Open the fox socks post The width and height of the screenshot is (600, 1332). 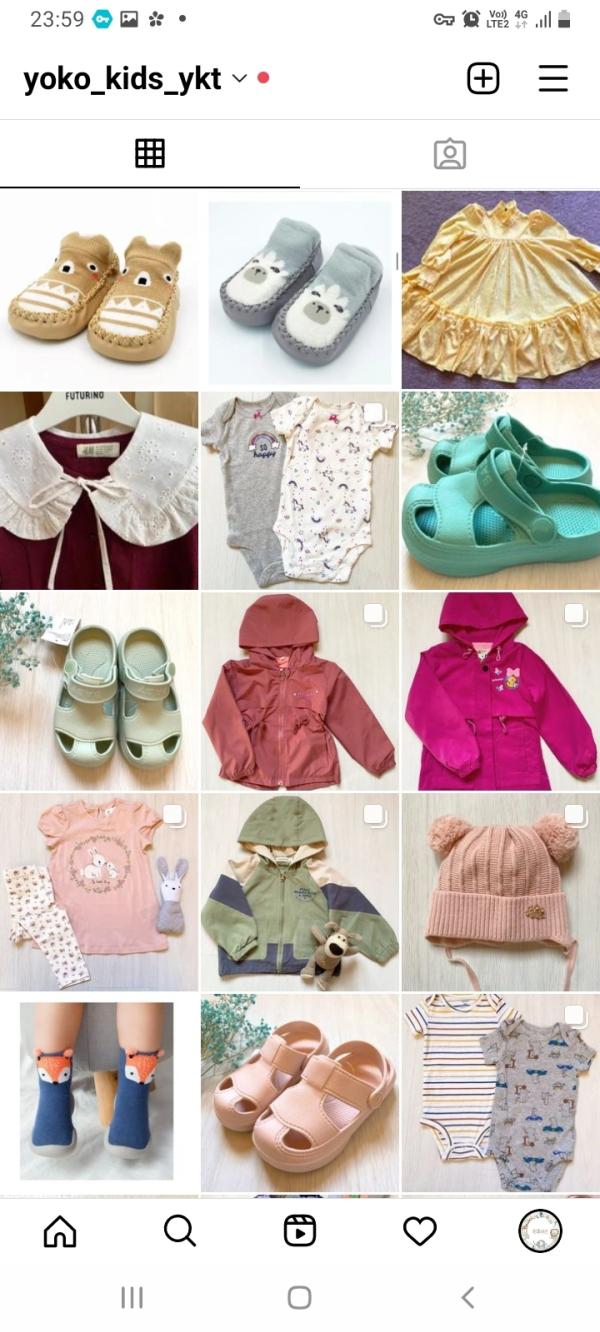point(99,1093)
